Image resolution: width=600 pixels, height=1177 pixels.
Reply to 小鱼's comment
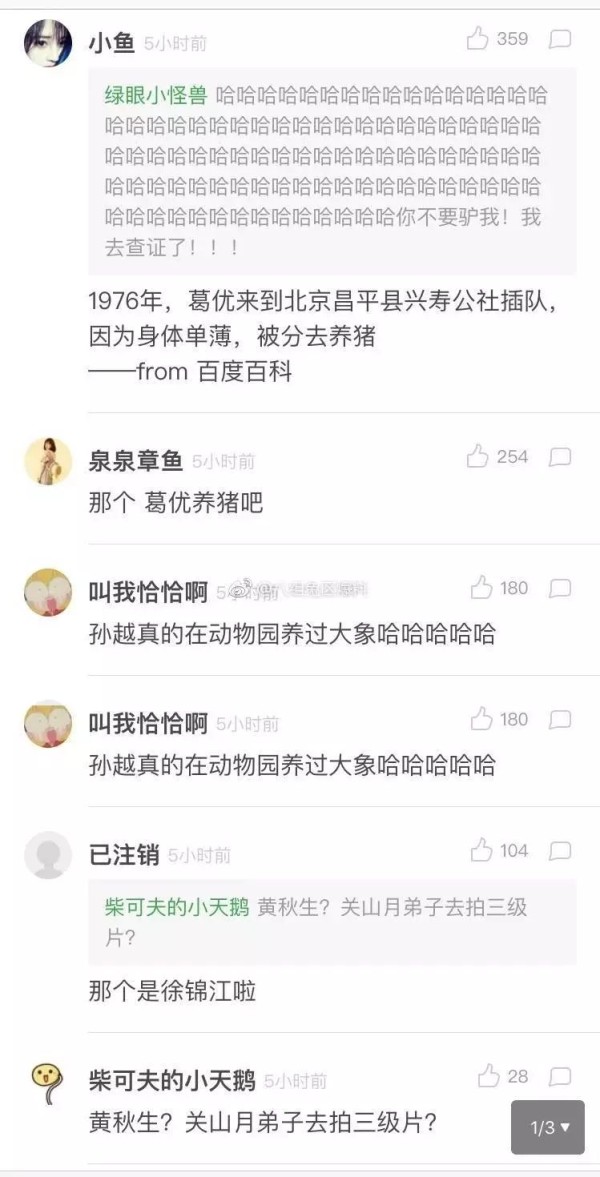coord(560,39)
